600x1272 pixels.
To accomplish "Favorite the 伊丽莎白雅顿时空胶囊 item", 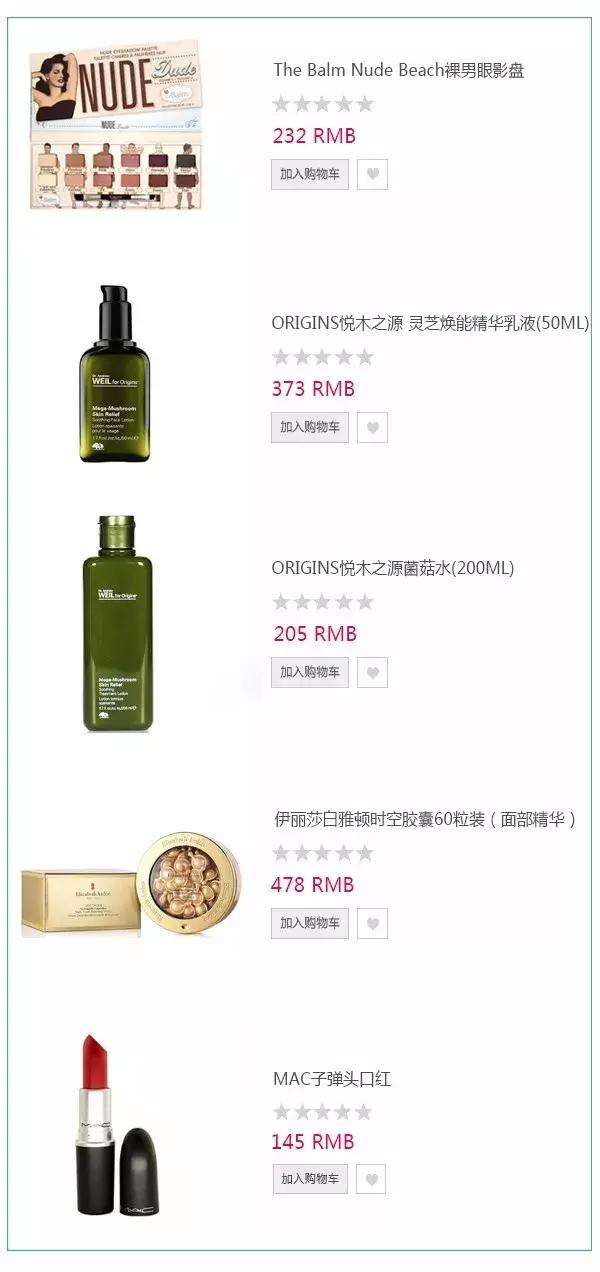I will click(x=372, y=923).
